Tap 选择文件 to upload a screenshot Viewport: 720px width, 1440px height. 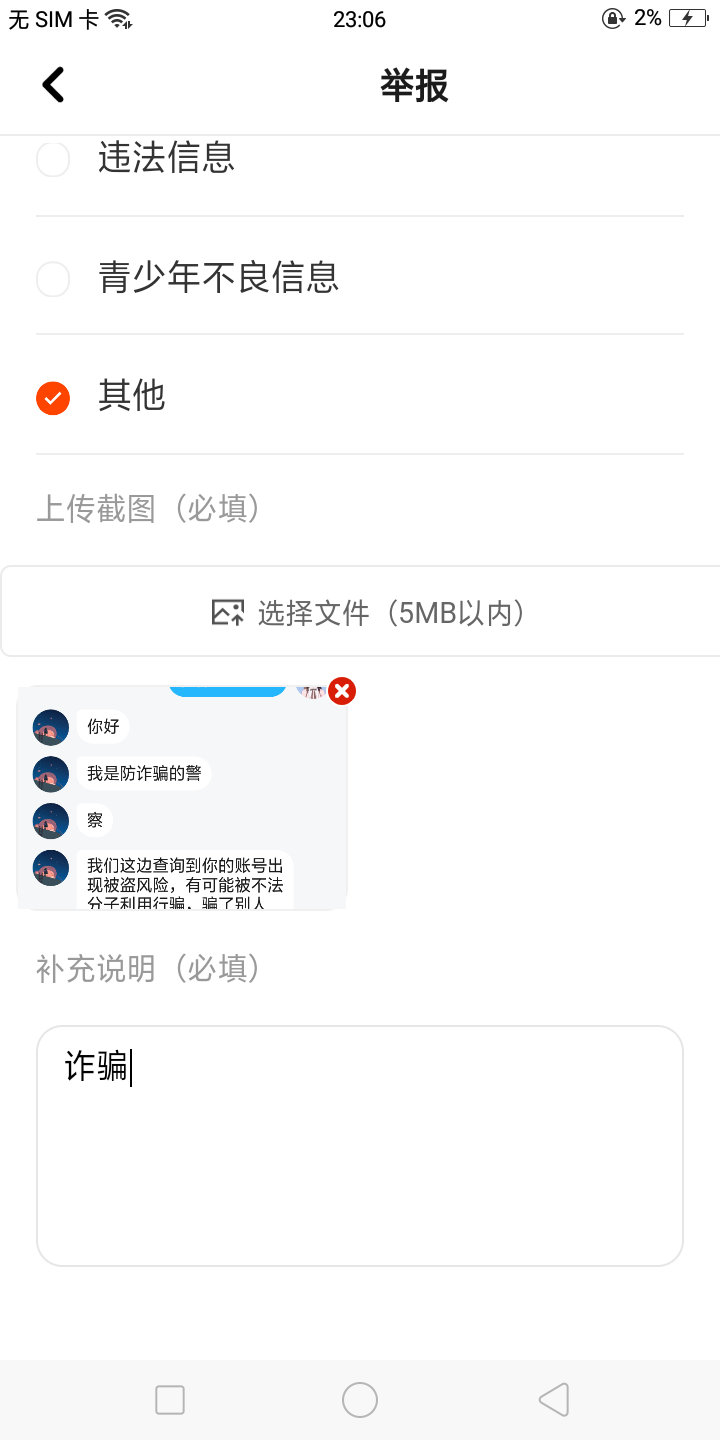[360, 612]
